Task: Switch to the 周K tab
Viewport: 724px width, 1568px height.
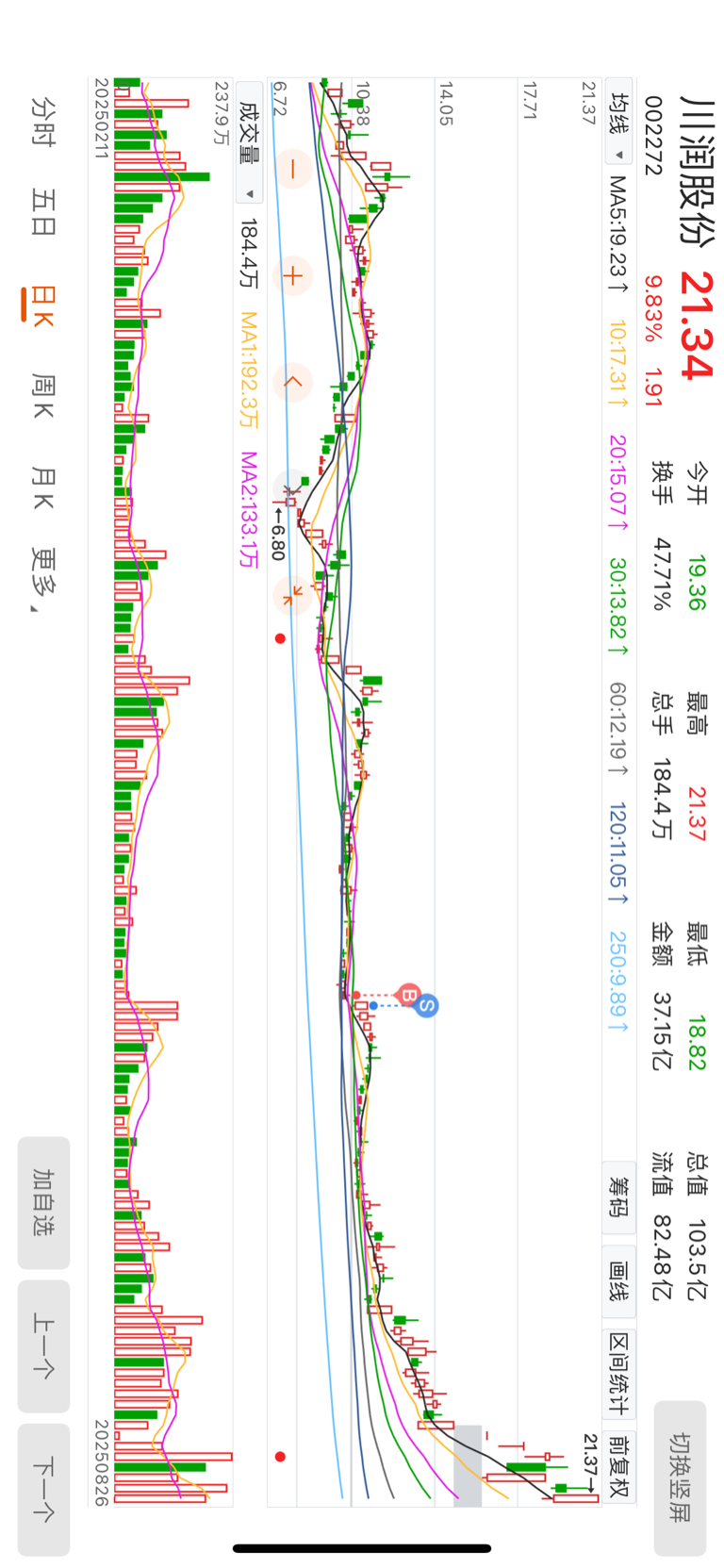Action: [43, 395]
